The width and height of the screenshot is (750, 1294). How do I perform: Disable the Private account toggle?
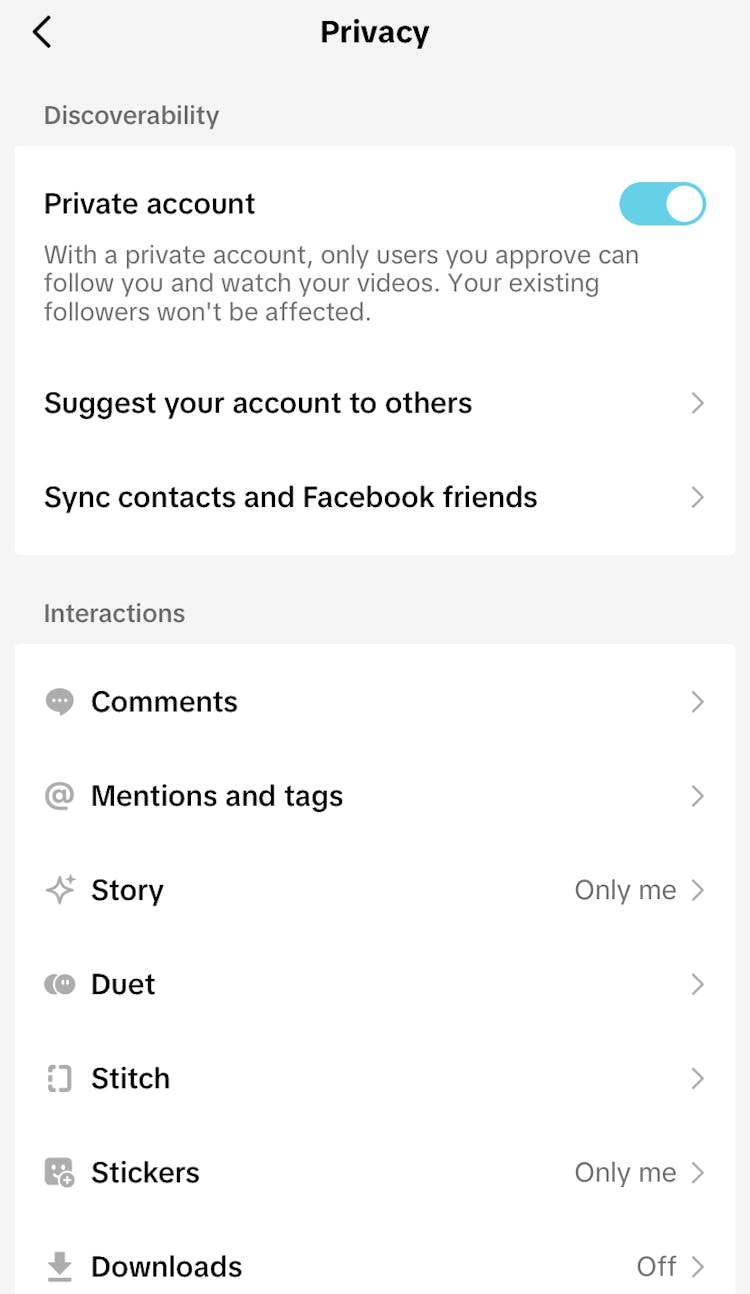(662, 203)
